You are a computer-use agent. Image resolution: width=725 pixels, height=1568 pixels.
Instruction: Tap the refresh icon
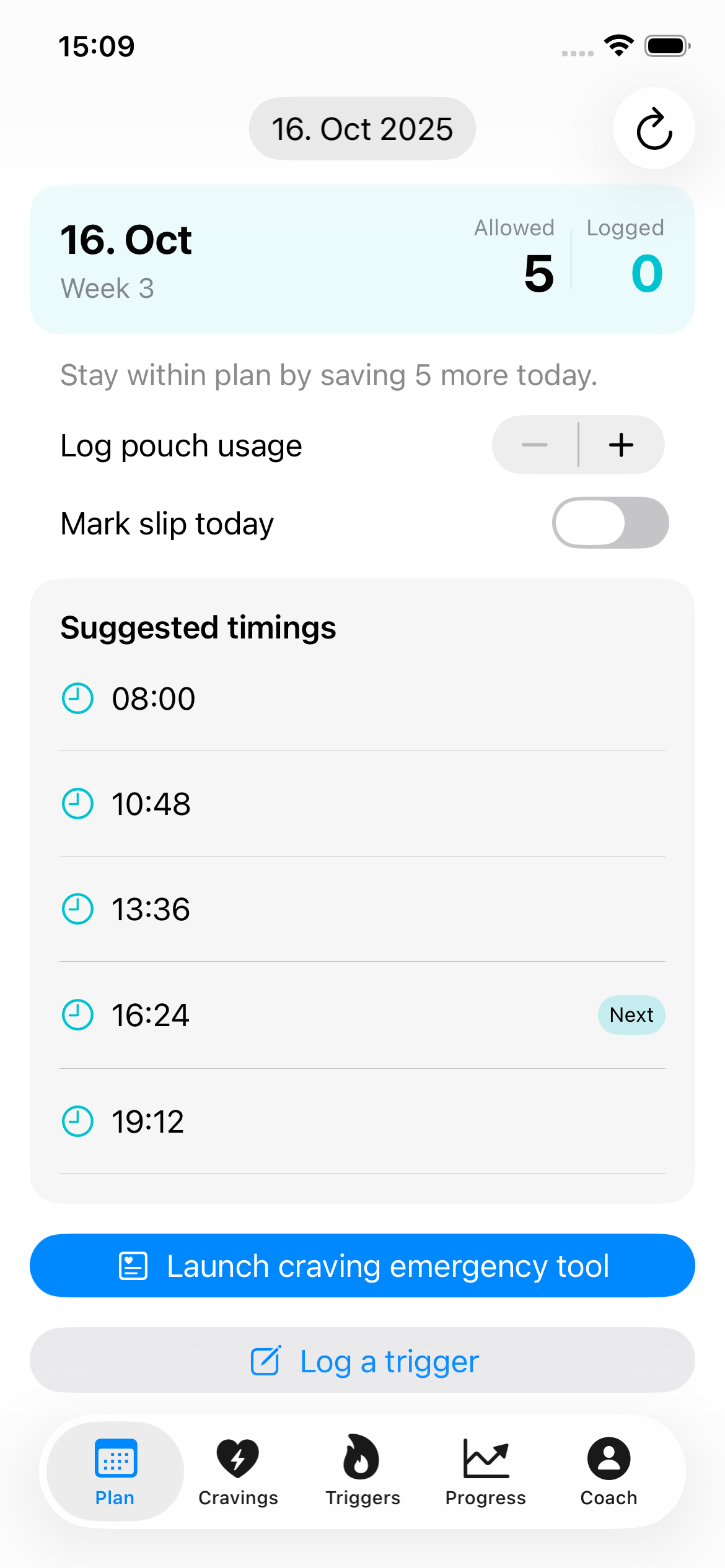(x=654, y=128)
